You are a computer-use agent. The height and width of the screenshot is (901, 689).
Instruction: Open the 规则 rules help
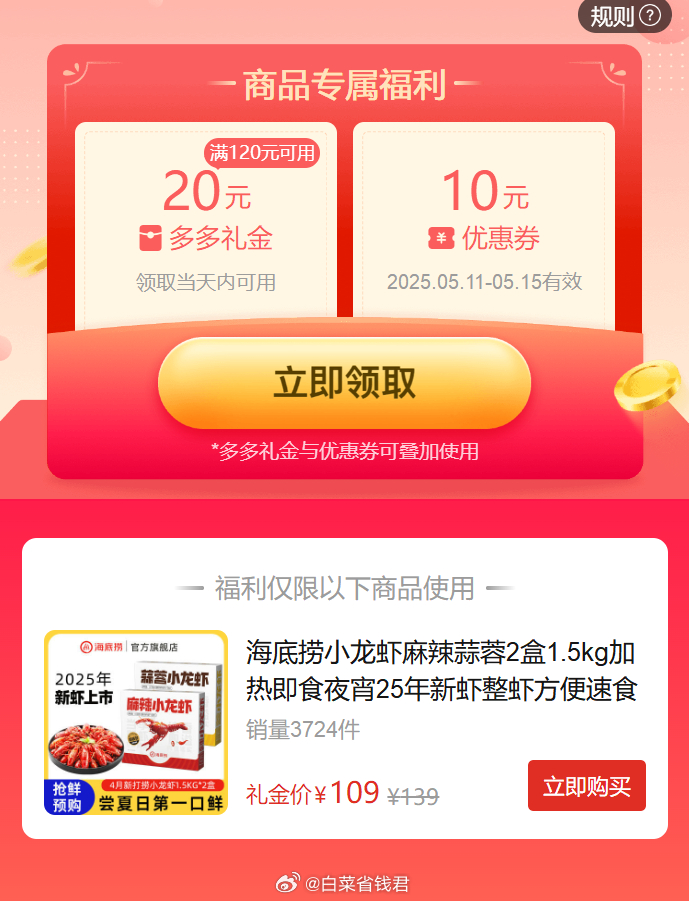click(624, 16)
